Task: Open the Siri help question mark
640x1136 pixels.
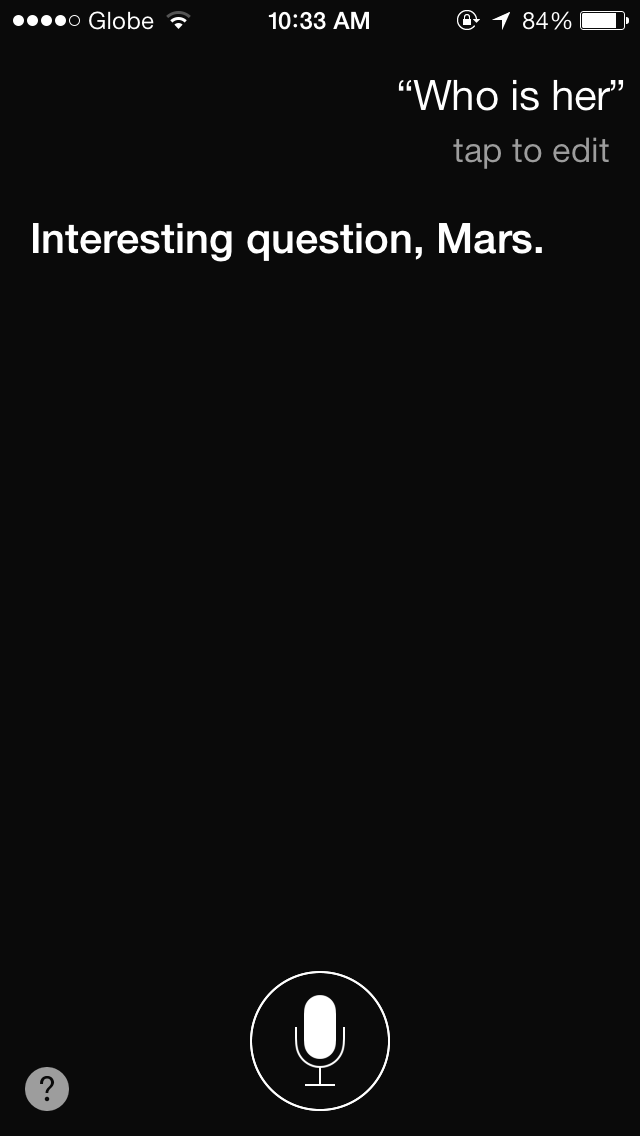Action: click(47, 1088)
